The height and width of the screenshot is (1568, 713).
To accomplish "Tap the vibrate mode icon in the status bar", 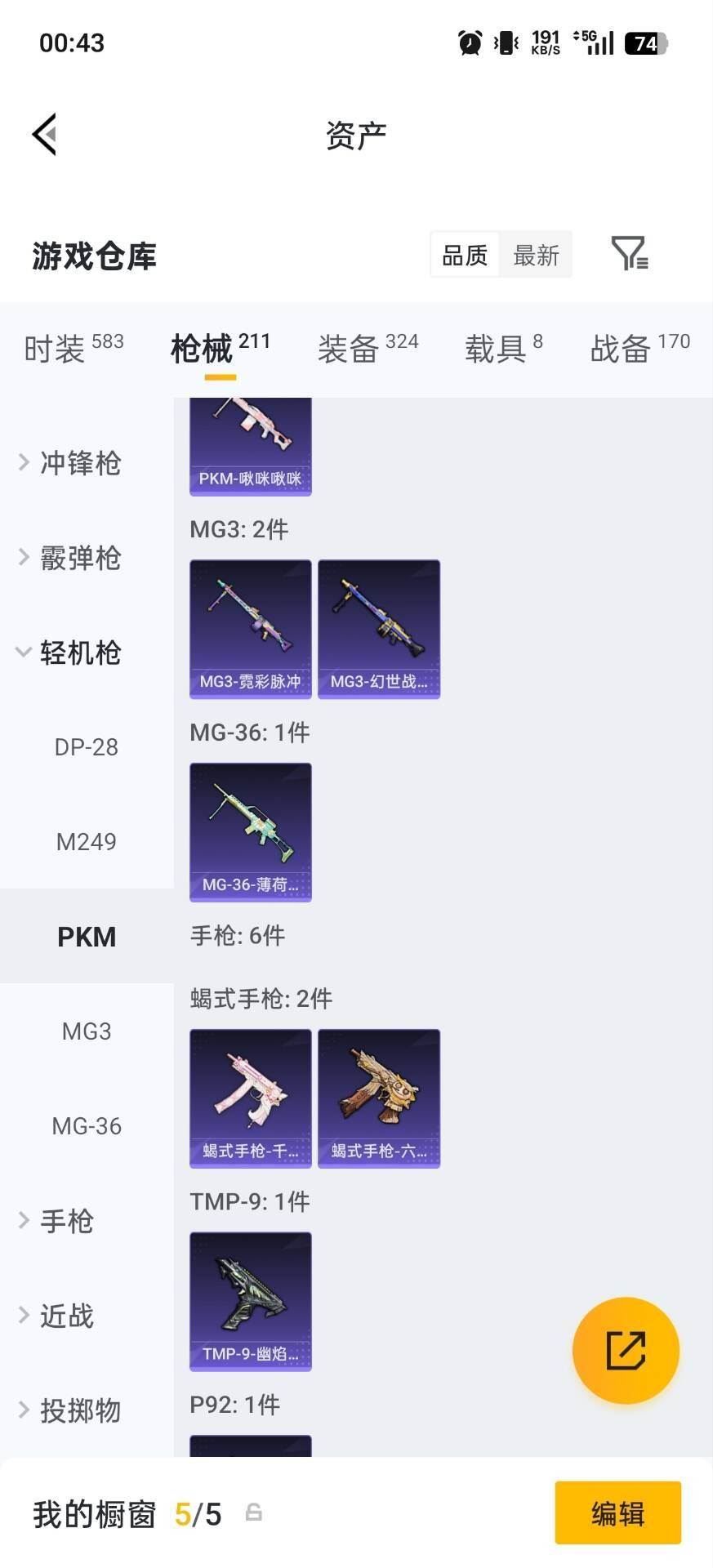I will (506, 42).
